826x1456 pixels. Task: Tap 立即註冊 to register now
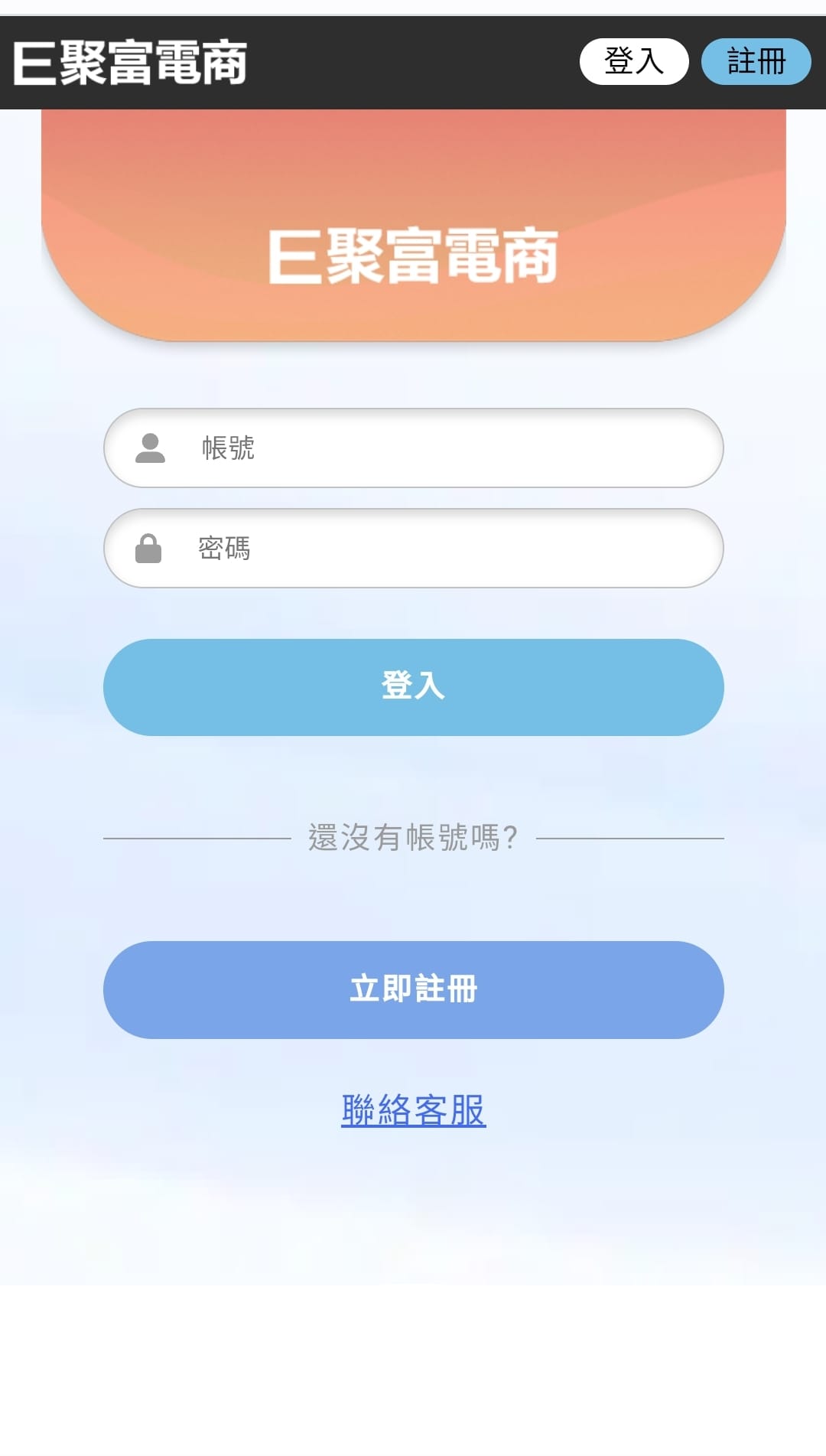click(414, 989)
